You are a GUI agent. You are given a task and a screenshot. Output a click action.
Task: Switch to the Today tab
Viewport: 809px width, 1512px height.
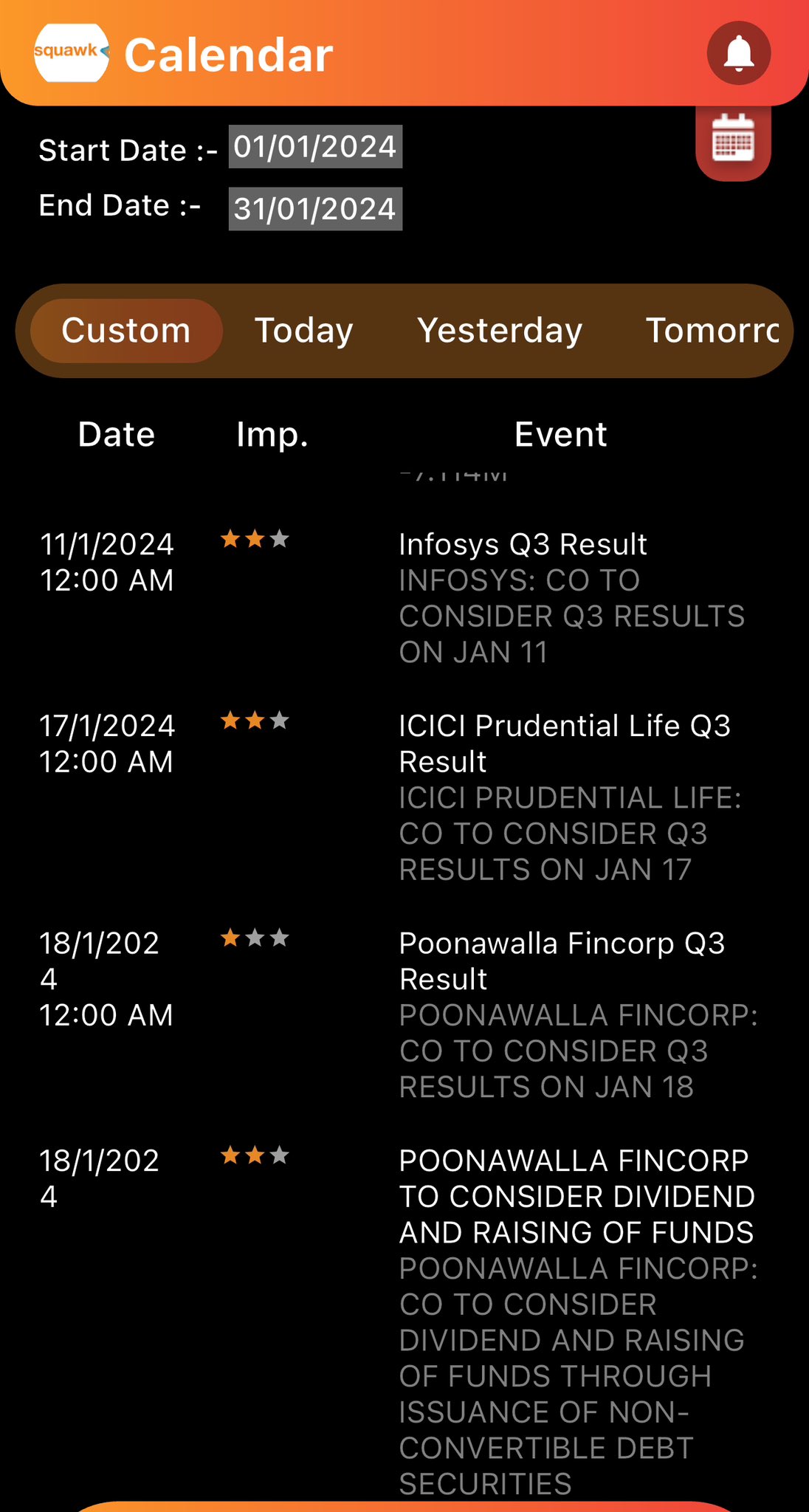(x=304, y=331)
